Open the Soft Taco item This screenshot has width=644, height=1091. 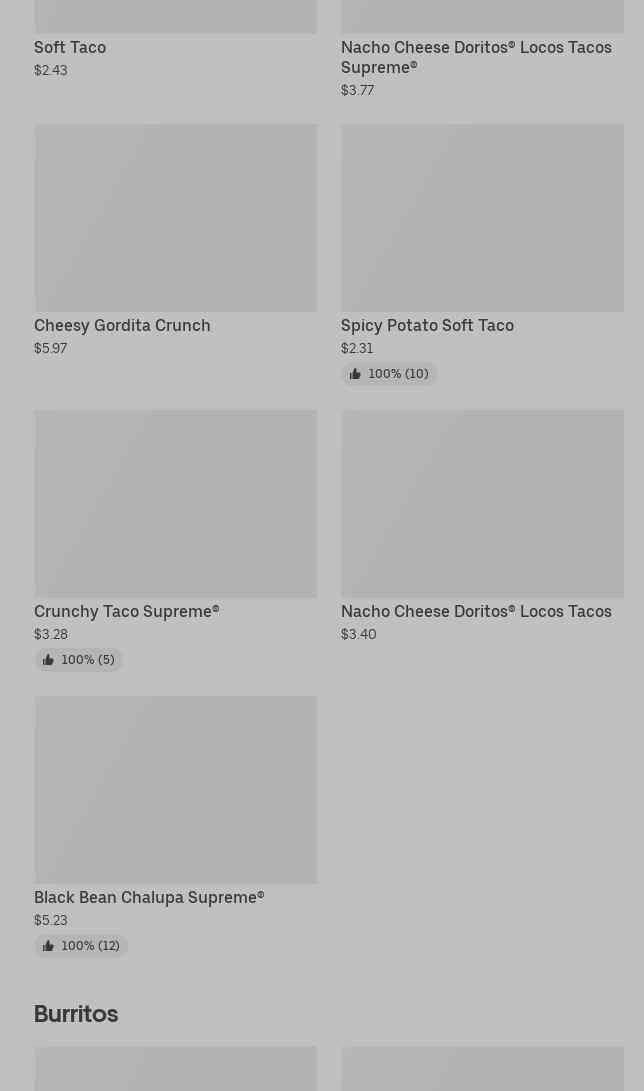tap(70, 47)
